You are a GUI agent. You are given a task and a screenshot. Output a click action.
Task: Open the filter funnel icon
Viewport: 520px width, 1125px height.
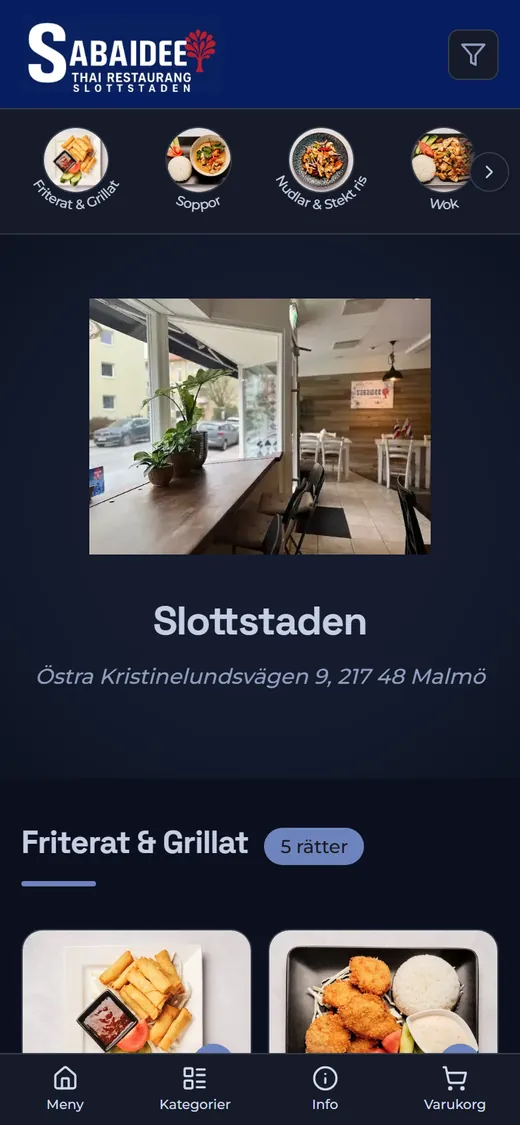tap(473, 55)
